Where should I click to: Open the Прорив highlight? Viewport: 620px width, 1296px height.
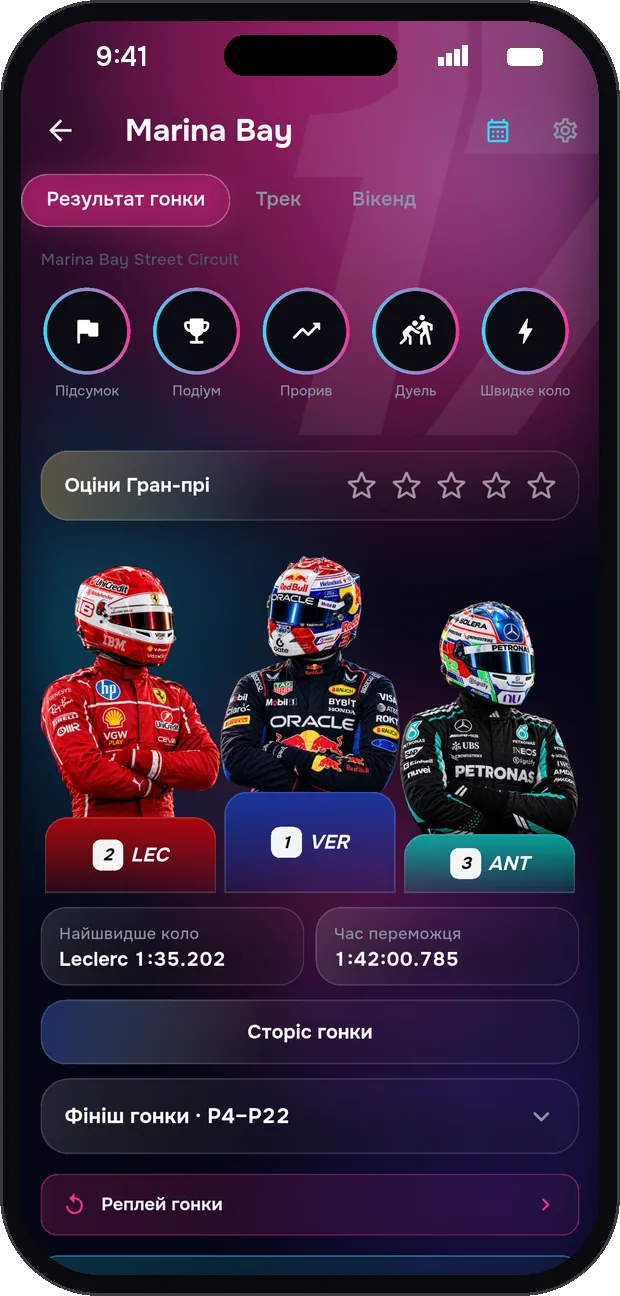pos(306,331)
